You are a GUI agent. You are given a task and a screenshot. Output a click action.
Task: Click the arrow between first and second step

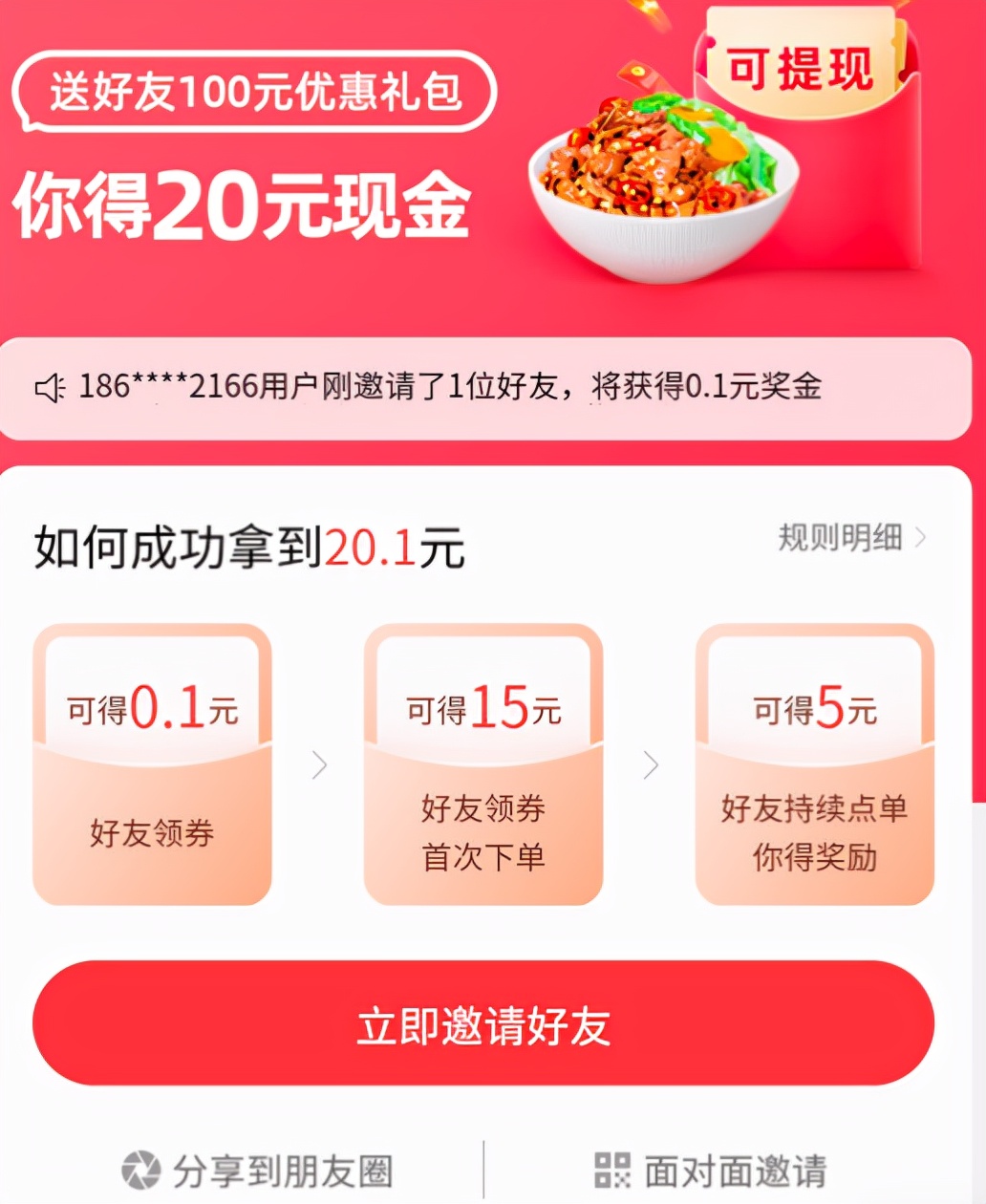tap(319, 765)
